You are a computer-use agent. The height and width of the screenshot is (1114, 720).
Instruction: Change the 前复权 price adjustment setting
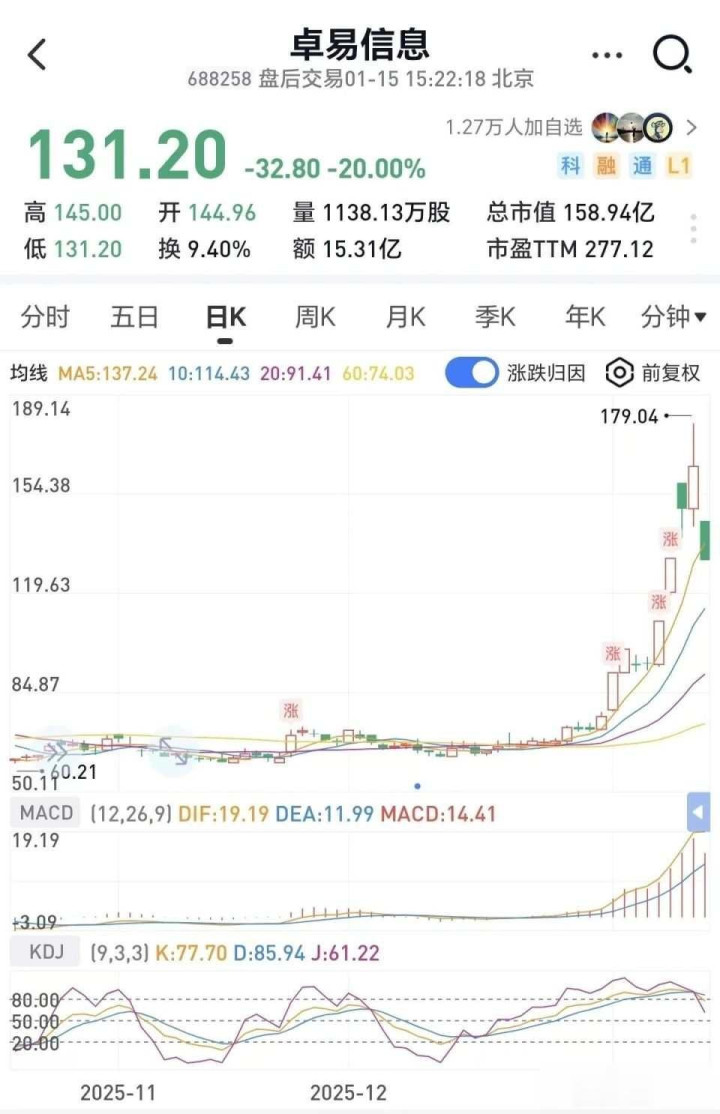(654, 373)
